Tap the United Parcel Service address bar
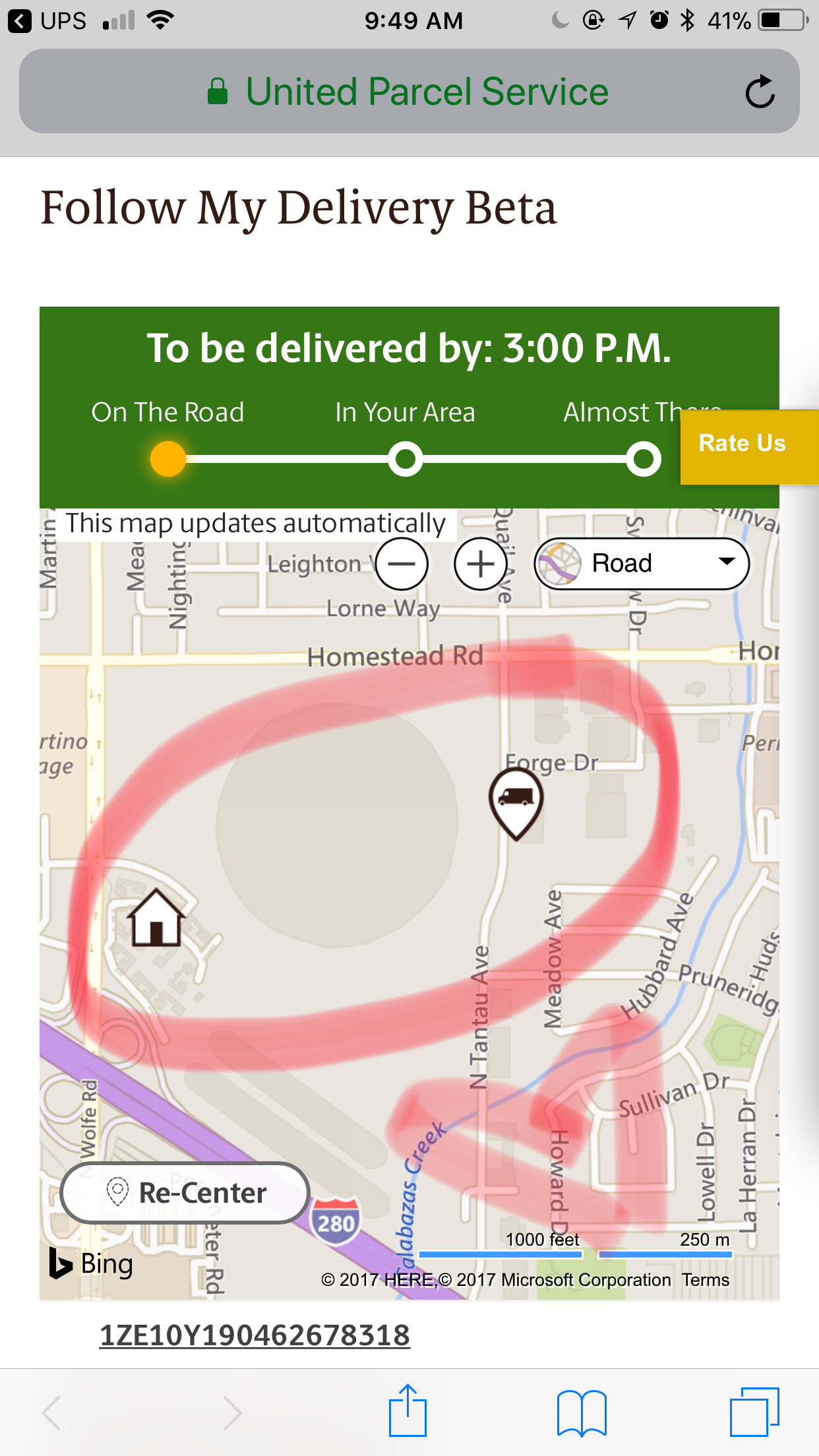 (409, 91)
